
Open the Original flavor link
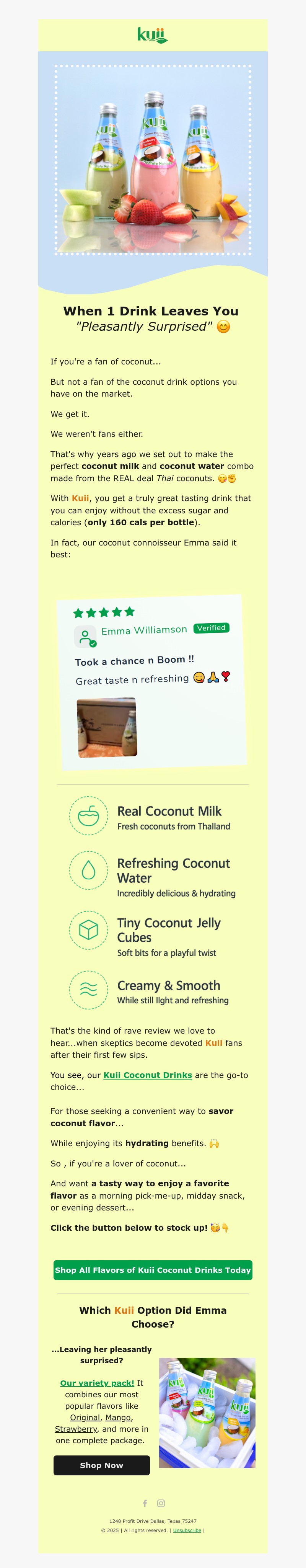click(x=85, y=1418)
